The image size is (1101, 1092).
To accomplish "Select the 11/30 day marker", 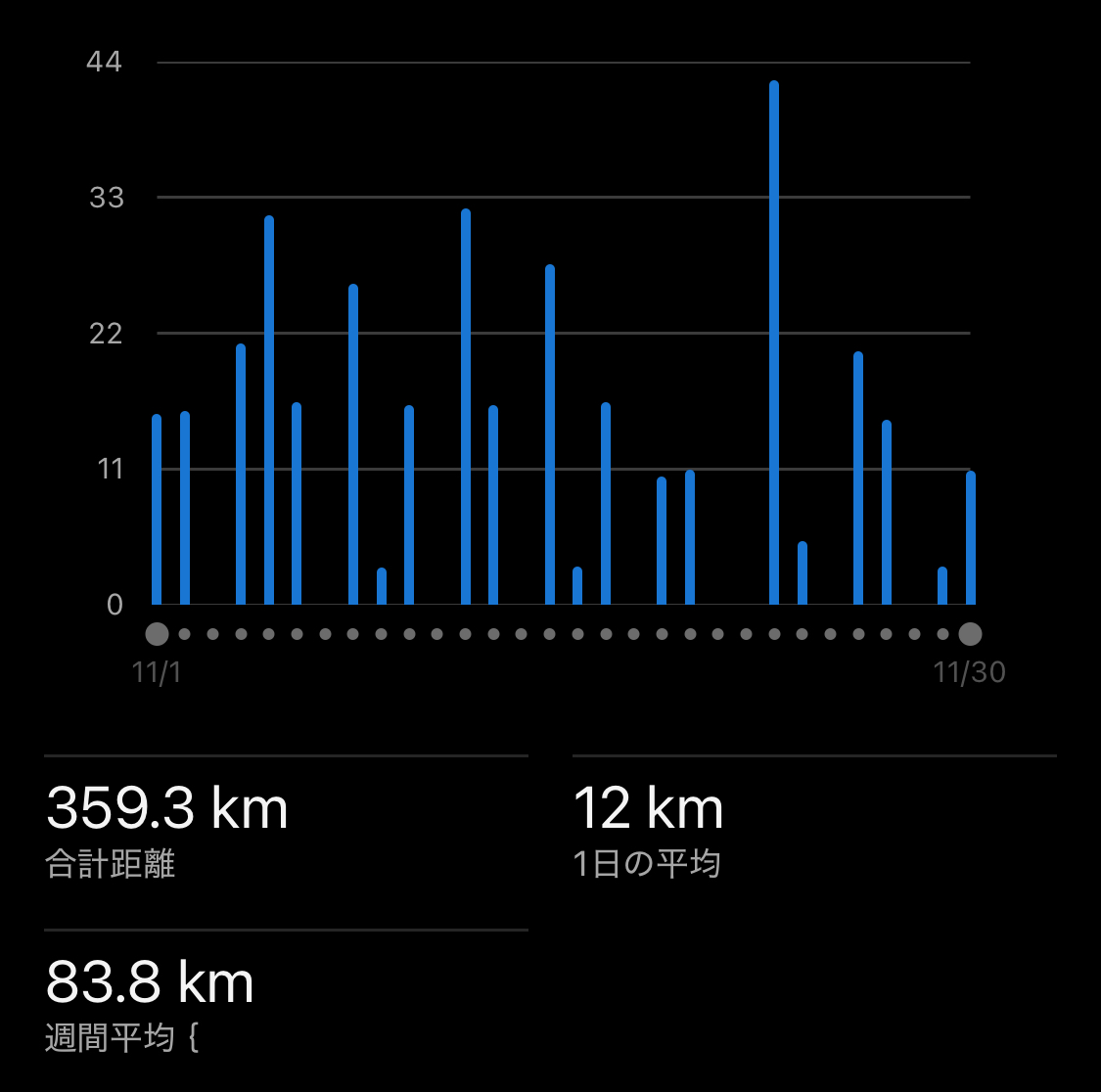I will pos(970,634).
